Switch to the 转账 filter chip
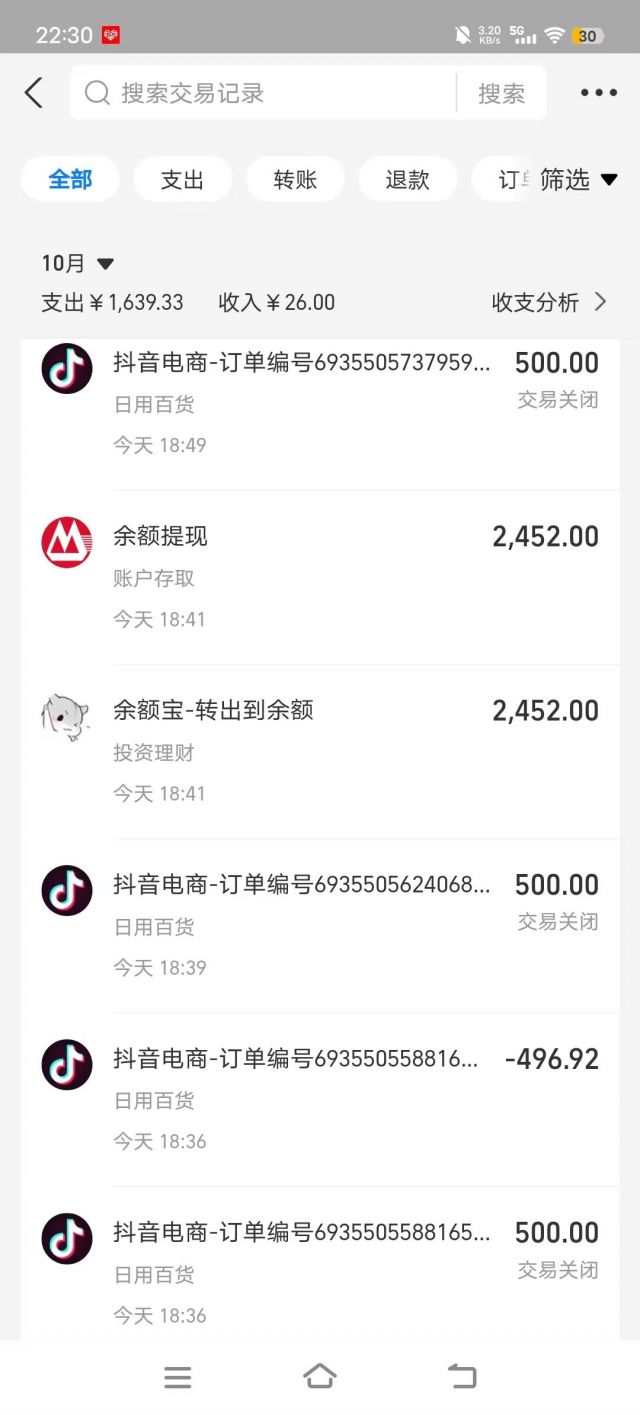The width and height of the screenshot is (640, 1415). click(x=295, y=180)
